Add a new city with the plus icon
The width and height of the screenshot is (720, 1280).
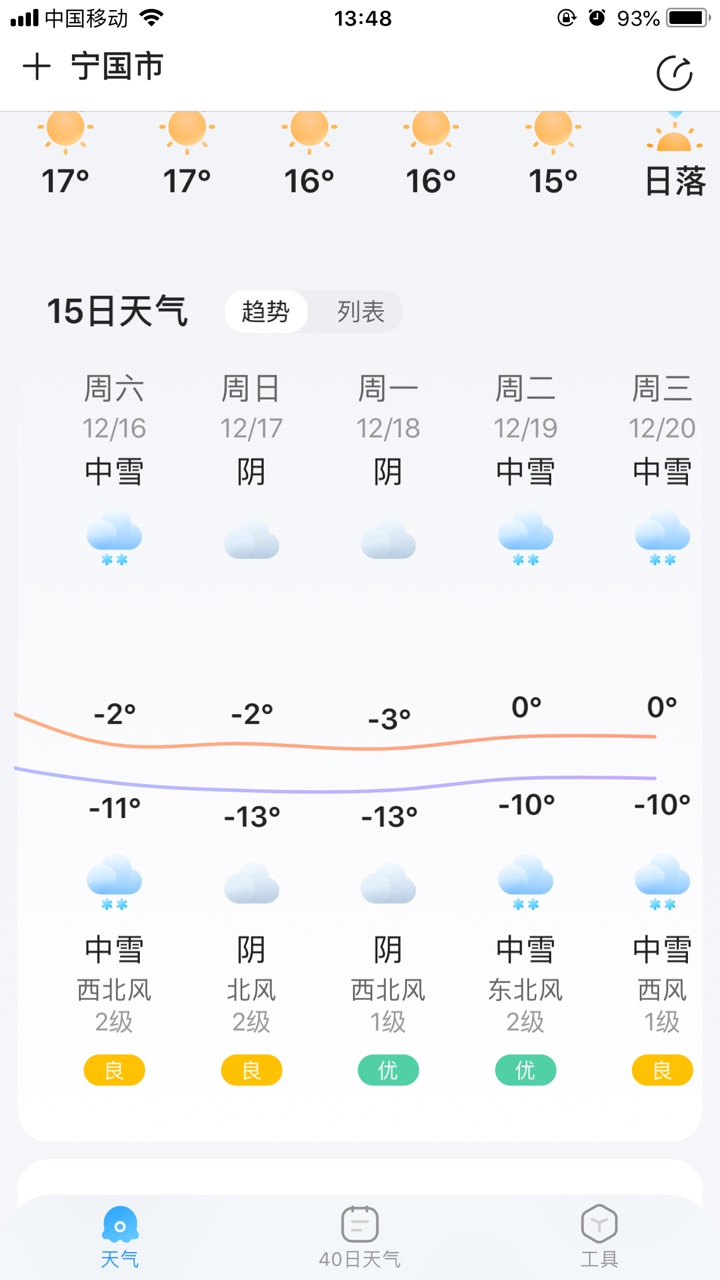36,67
